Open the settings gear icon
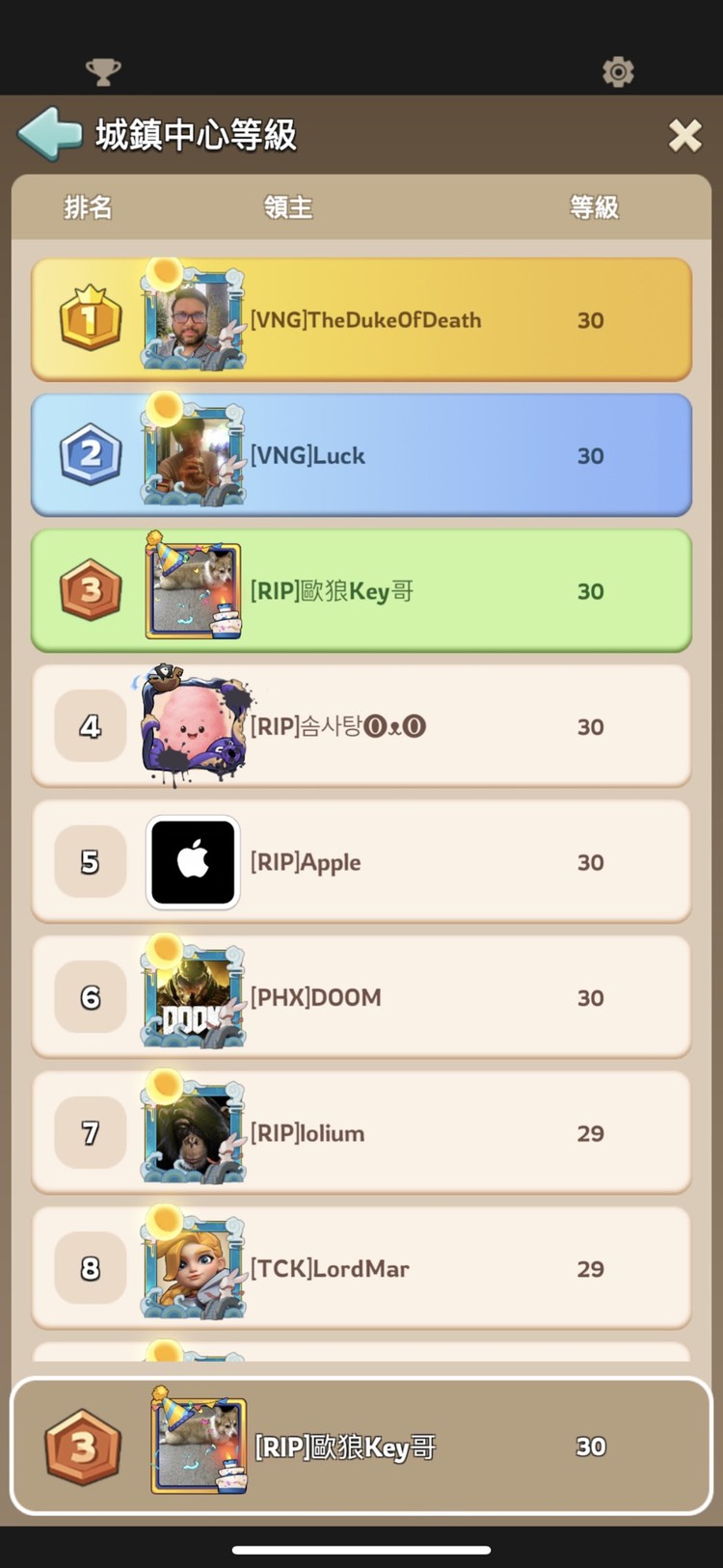 click(x=618, y=71)
